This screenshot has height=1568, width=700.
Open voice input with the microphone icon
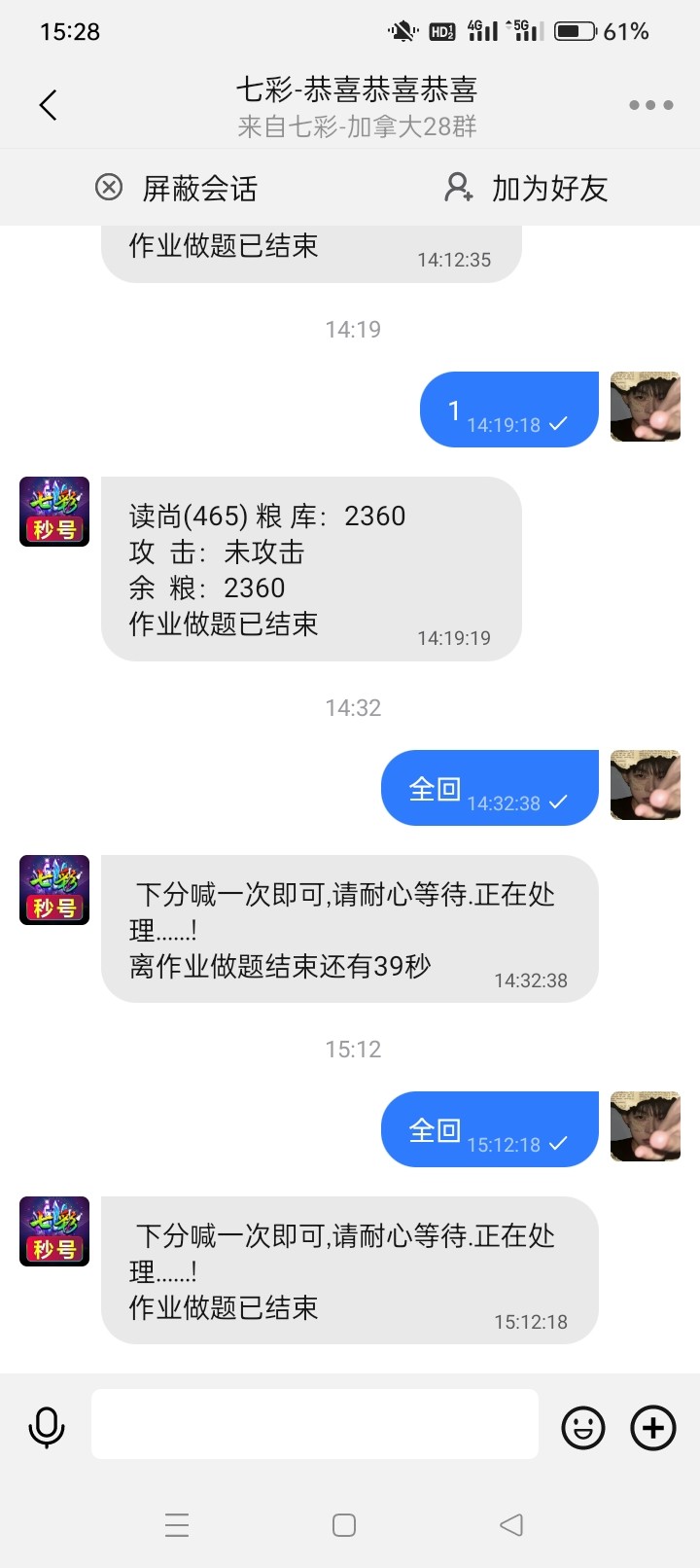click(47, 1426)
